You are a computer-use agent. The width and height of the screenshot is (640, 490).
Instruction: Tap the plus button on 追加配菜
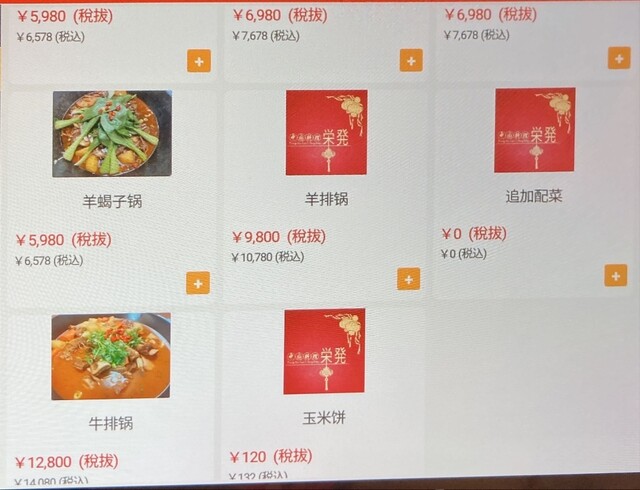coord(615,275)
